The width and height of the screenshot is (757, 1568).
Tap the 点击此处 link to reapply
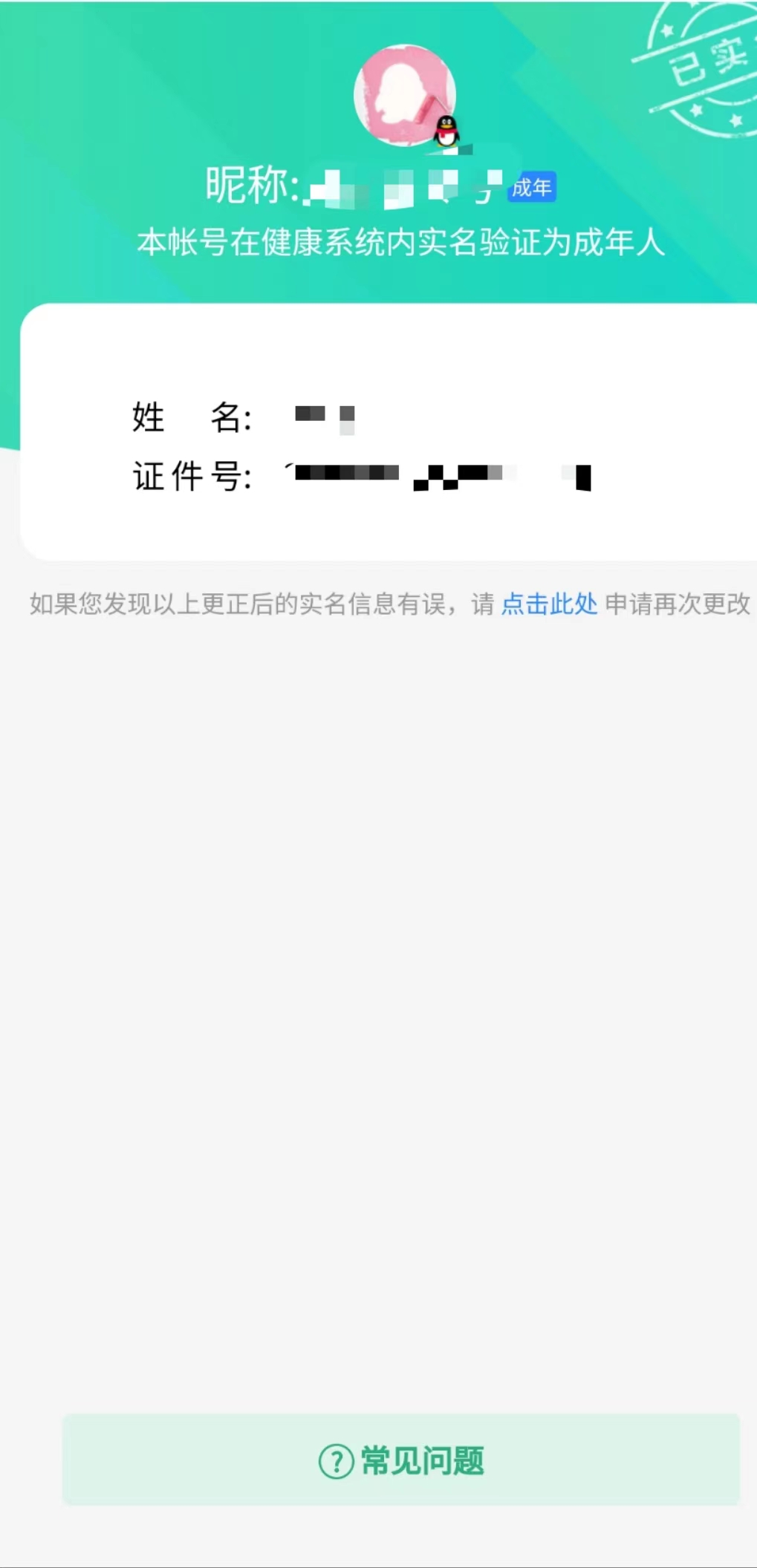(x=549, y=604)
